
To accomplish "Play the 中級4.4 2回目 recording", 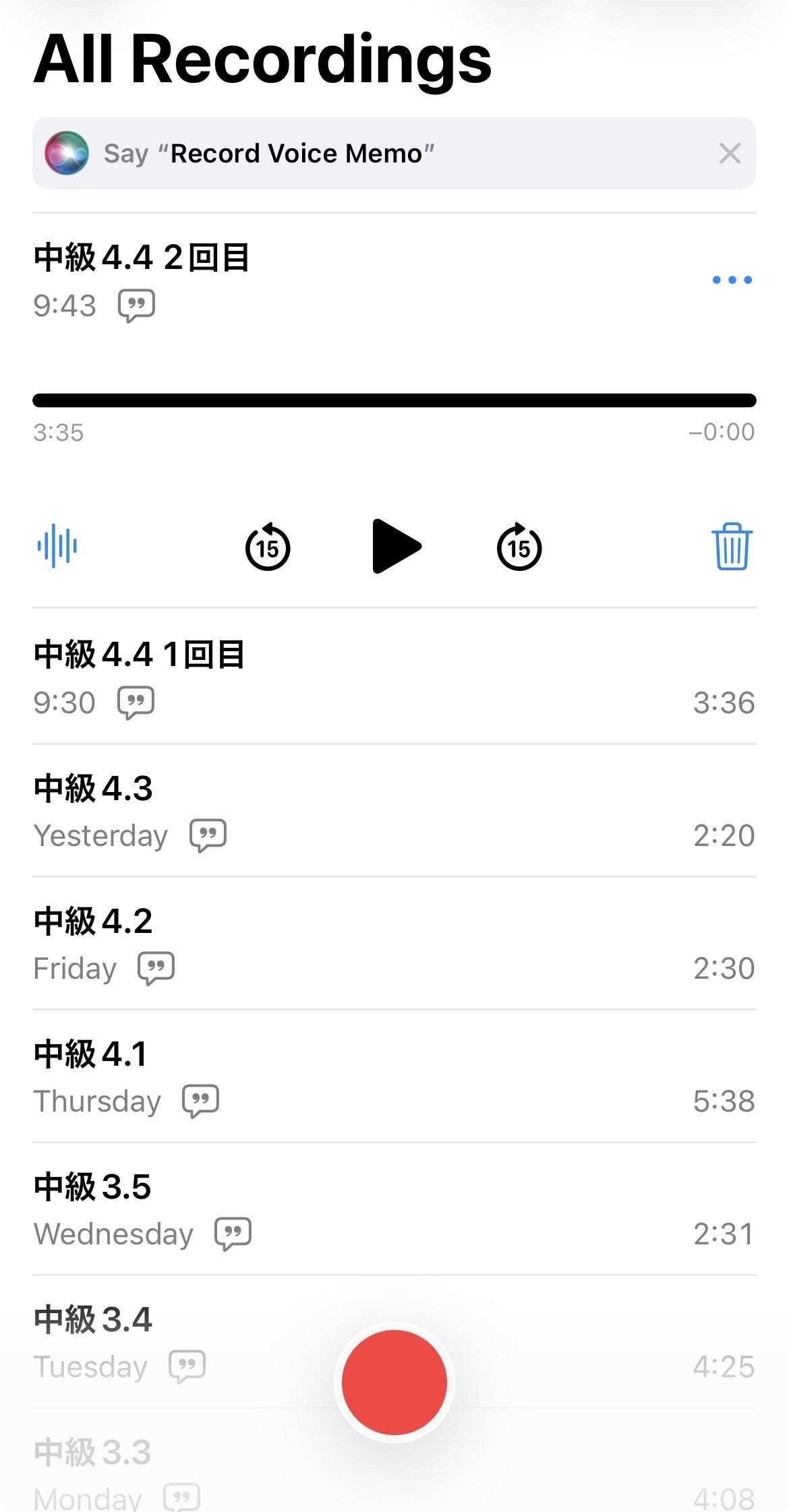I will [396, 546].
